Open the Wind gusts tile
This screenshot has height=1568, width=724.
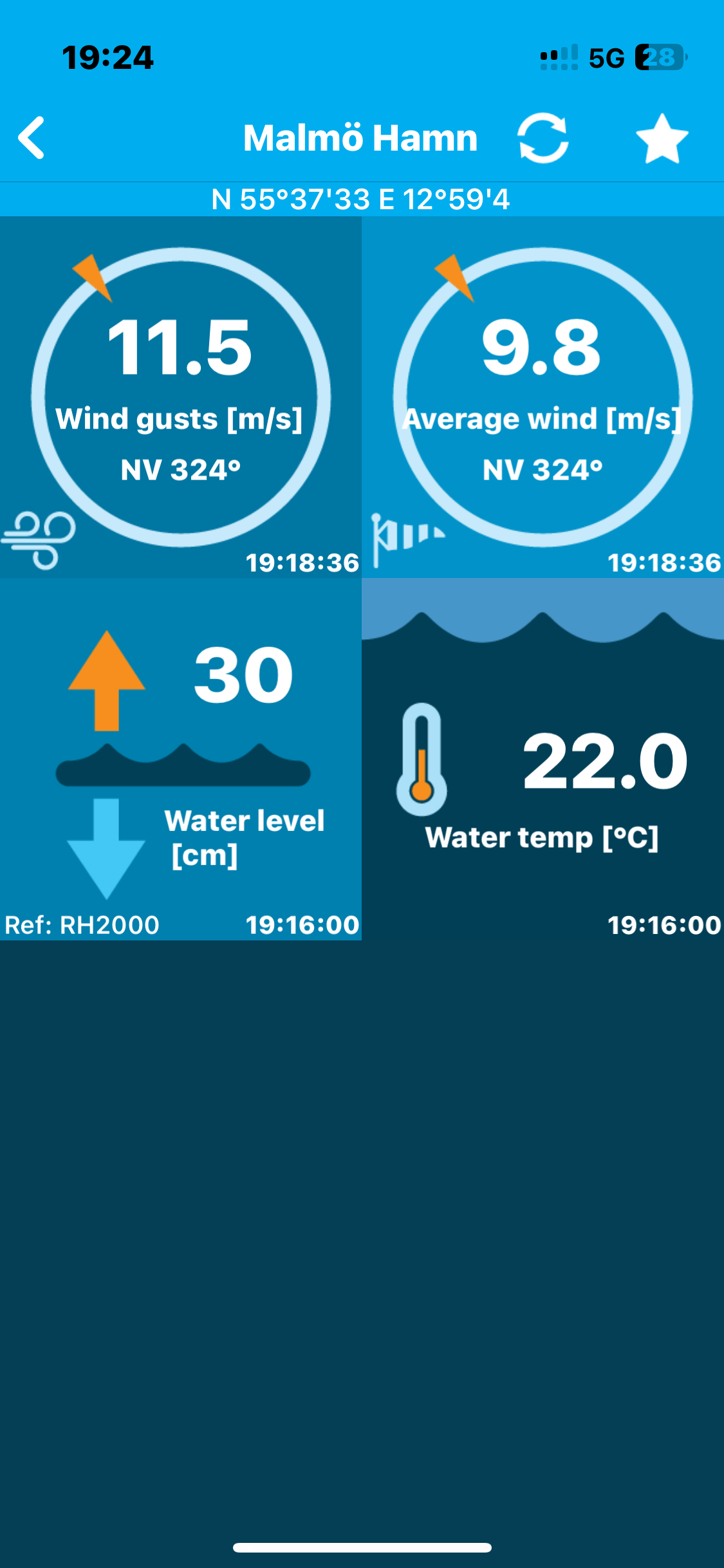click(x=181, y=397)
